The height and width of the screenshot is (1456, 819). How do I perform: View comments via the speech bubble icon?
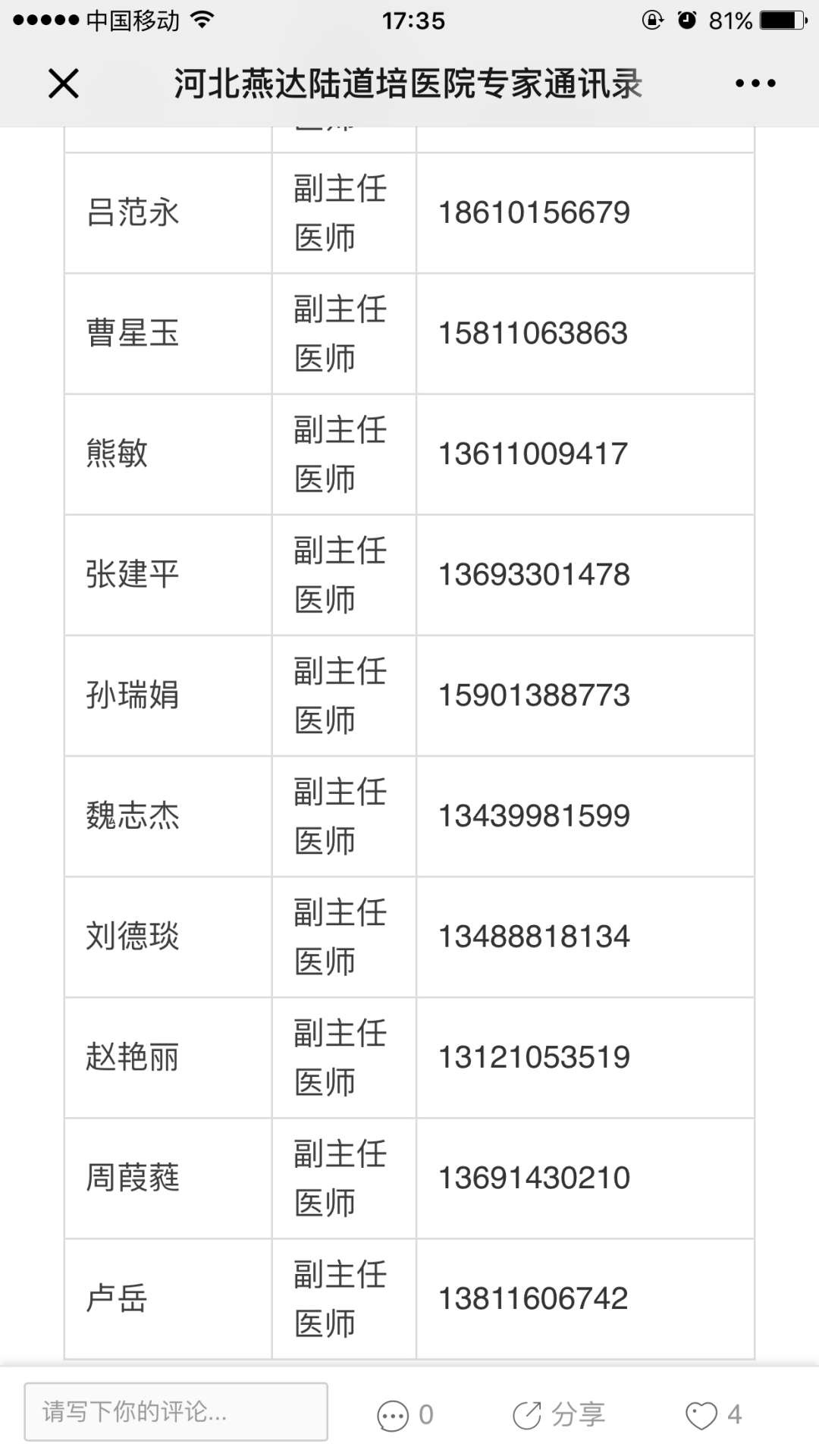coord(393,1415)
